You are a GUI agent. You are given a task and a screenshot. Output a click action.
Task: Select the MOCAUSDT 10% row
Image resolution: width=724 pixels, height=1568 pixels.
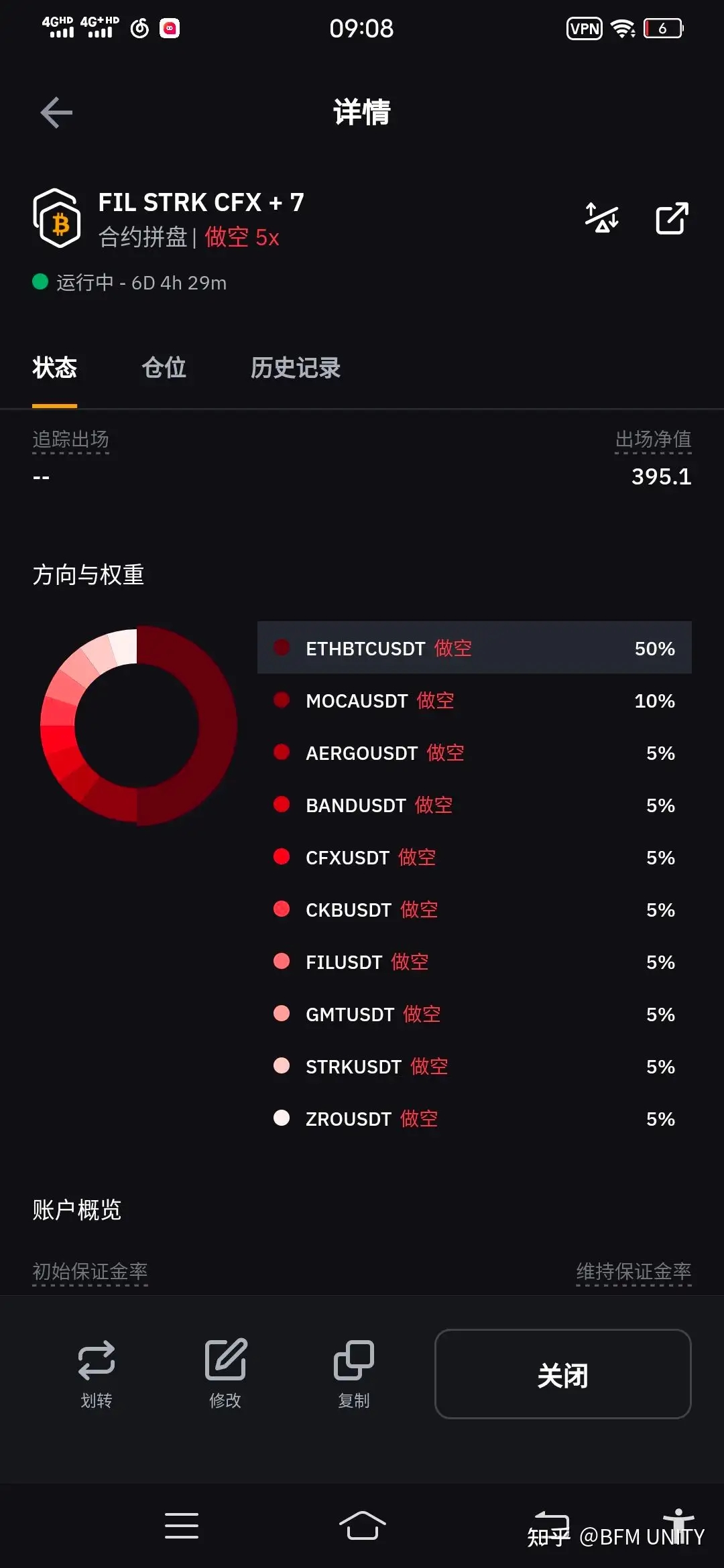pyautogui.click(x=474, y=701)
